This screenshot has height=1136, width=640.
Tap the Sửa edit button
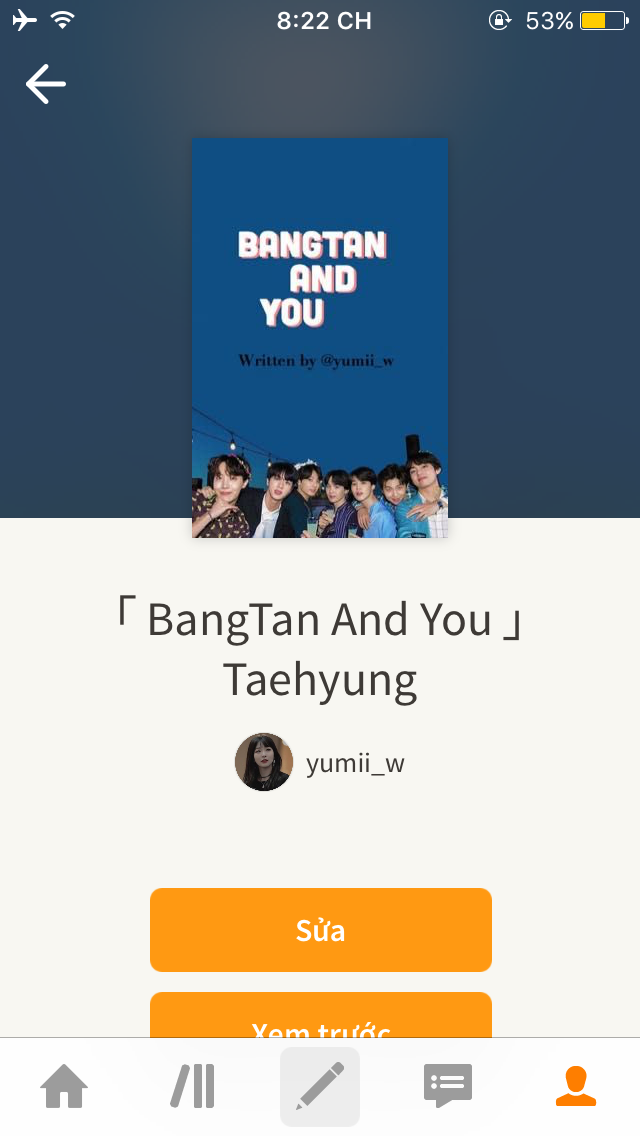(x=320, y=930)
